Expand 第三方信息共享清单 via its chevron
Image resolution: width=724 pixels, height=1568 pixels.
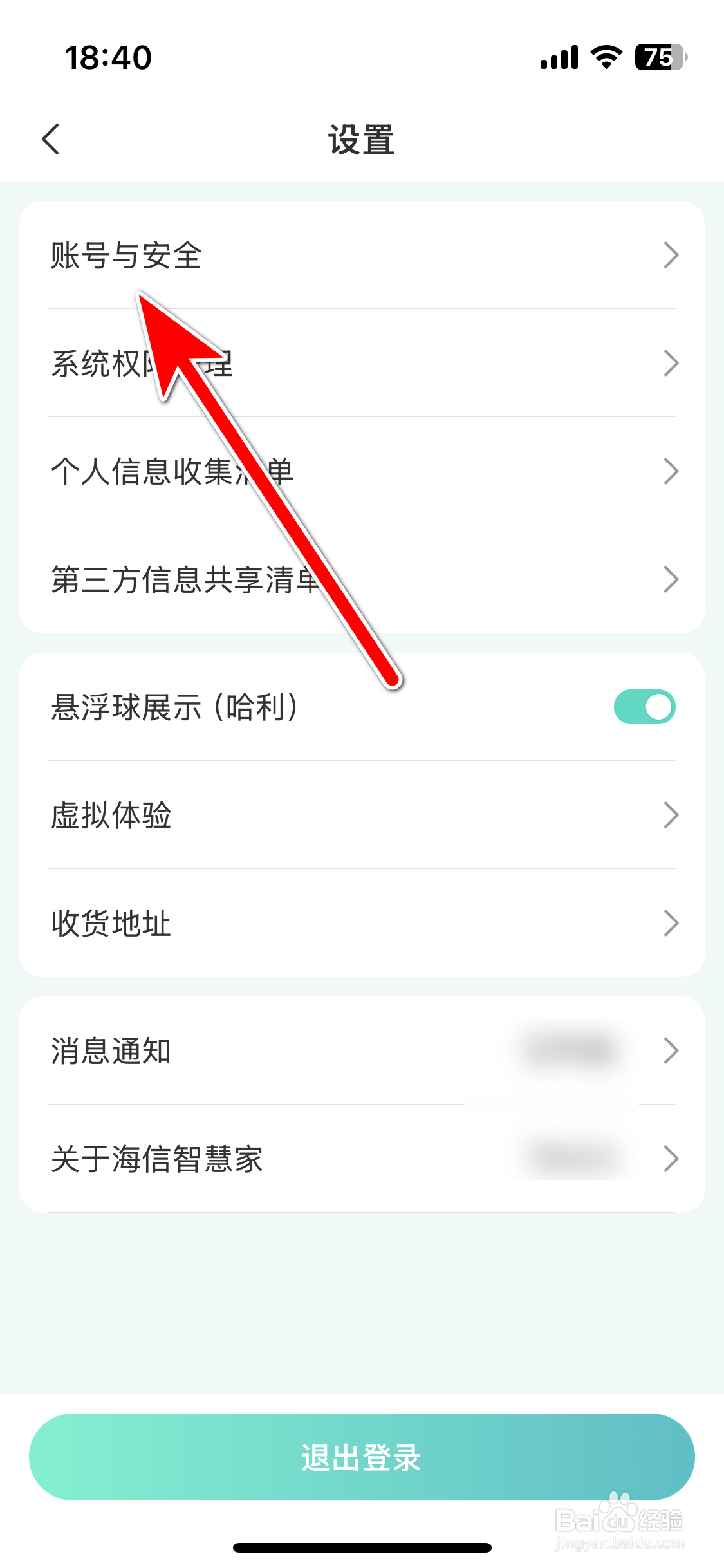click(x=671, y=579)
